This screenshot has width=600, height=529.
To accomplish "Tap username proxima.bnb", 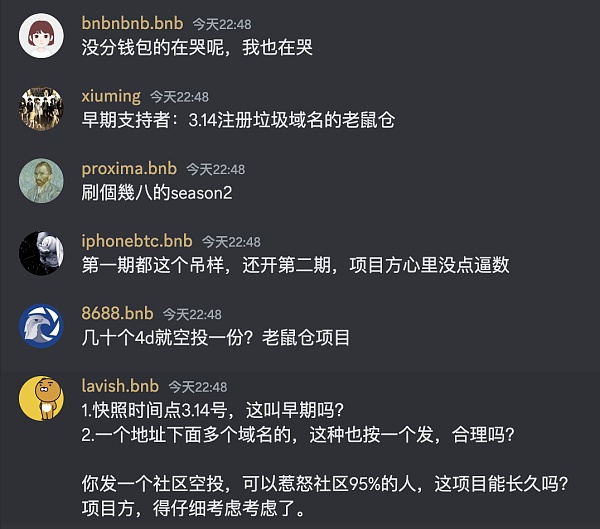I will click(x=129, y=169).
